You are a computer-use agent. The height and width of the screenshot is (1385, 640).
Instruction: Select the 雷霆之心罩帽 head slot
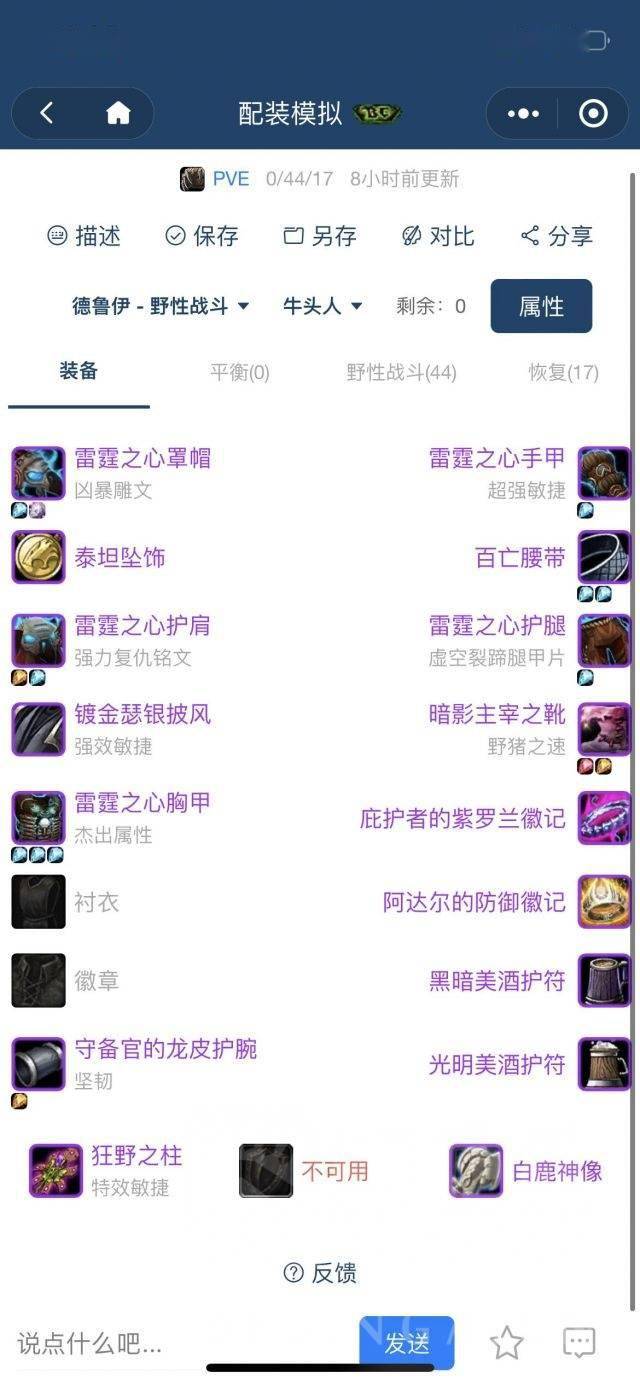142,459
